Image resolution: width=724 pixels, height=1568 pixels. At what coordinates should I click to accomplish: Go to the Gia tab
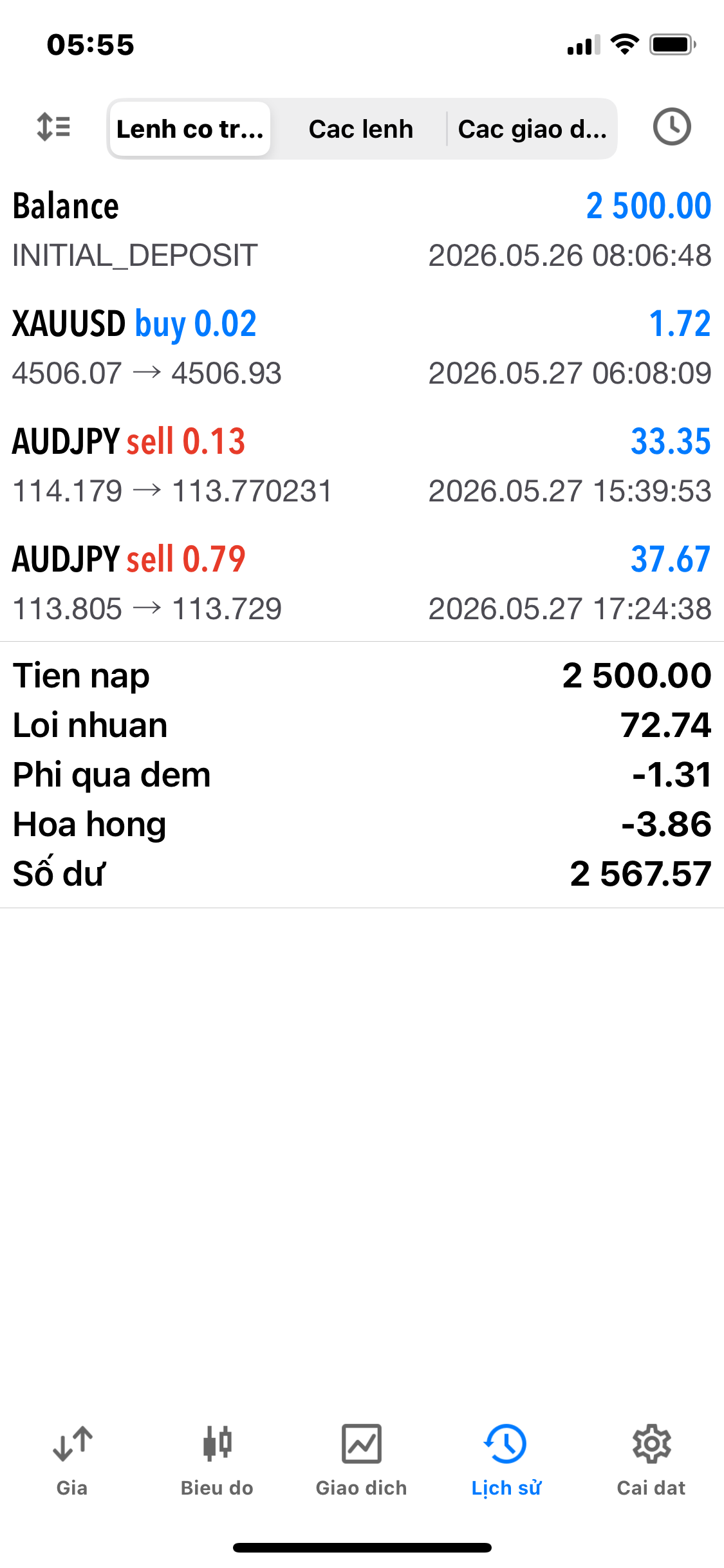pos(72,1461)
